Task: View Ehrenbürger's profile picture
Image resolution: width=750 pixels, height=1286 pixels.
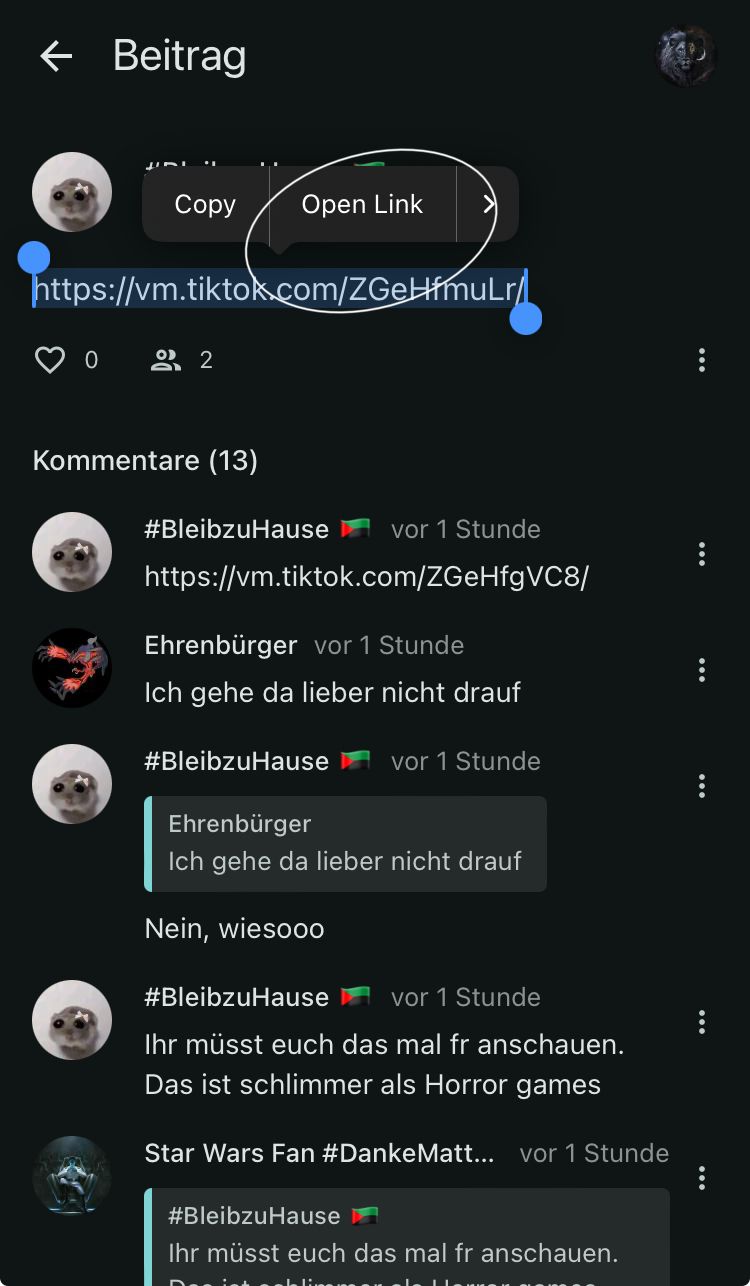Action: click(x=71, y=667)
